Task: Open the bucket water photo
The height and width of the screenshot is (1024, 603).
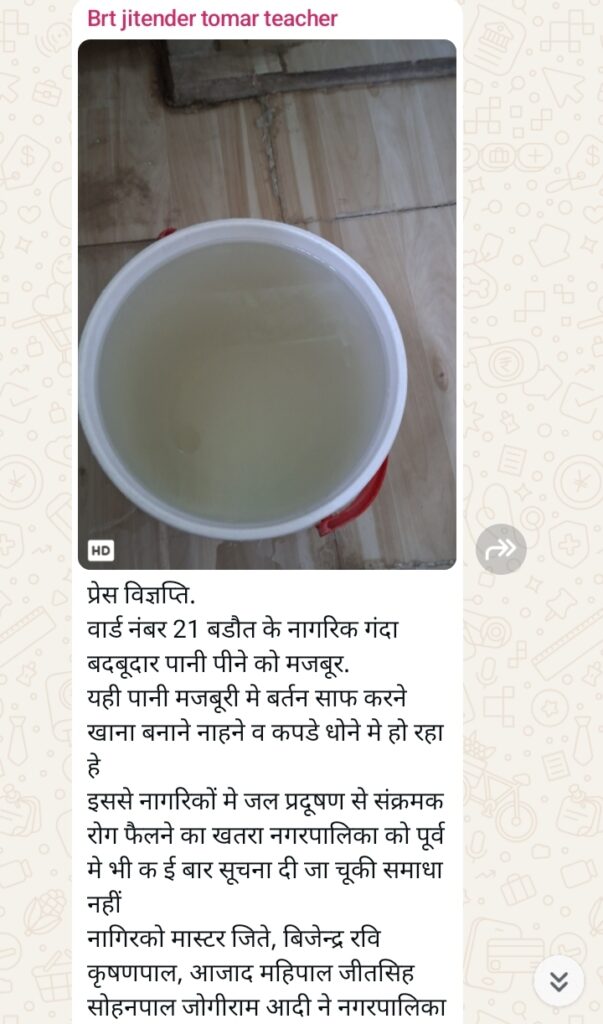Action: [x=267, y=305]
